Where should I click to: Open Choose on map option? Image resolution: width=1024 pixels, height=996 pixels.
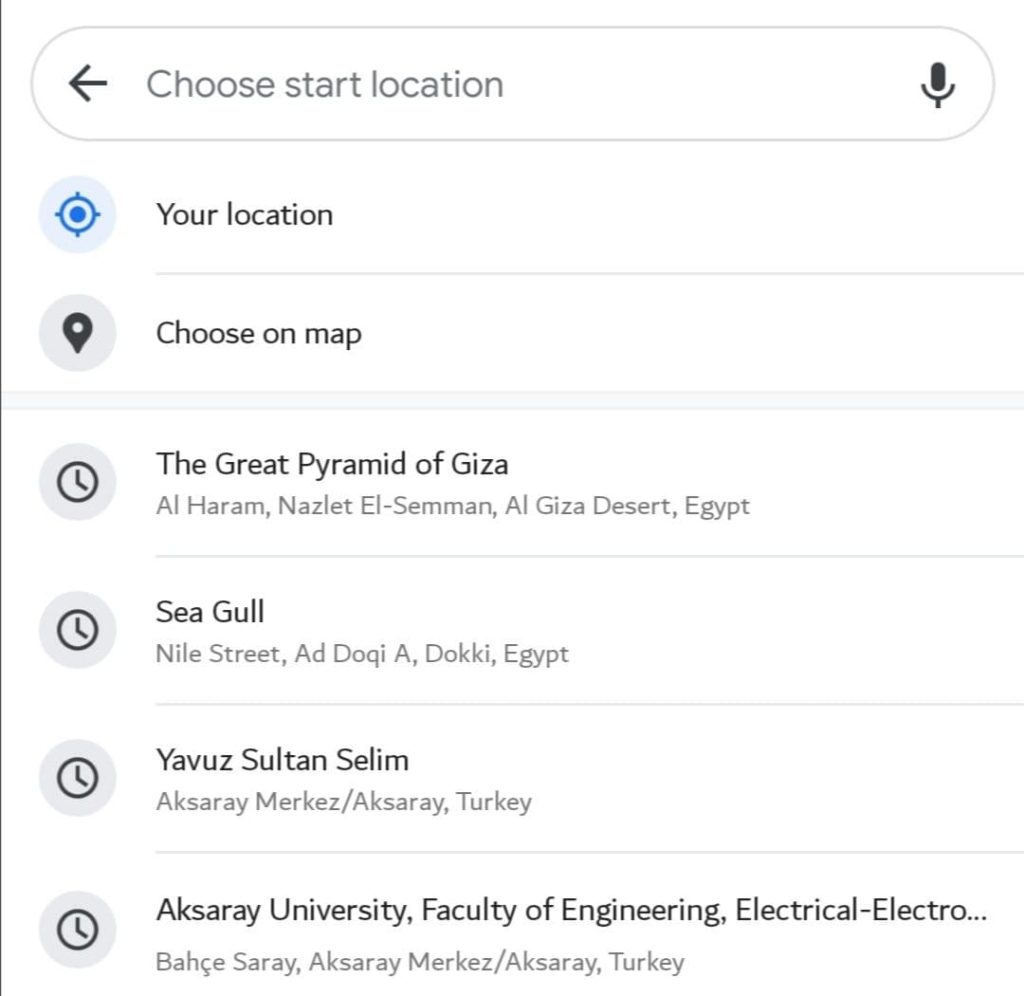click(x=258, y=333)
